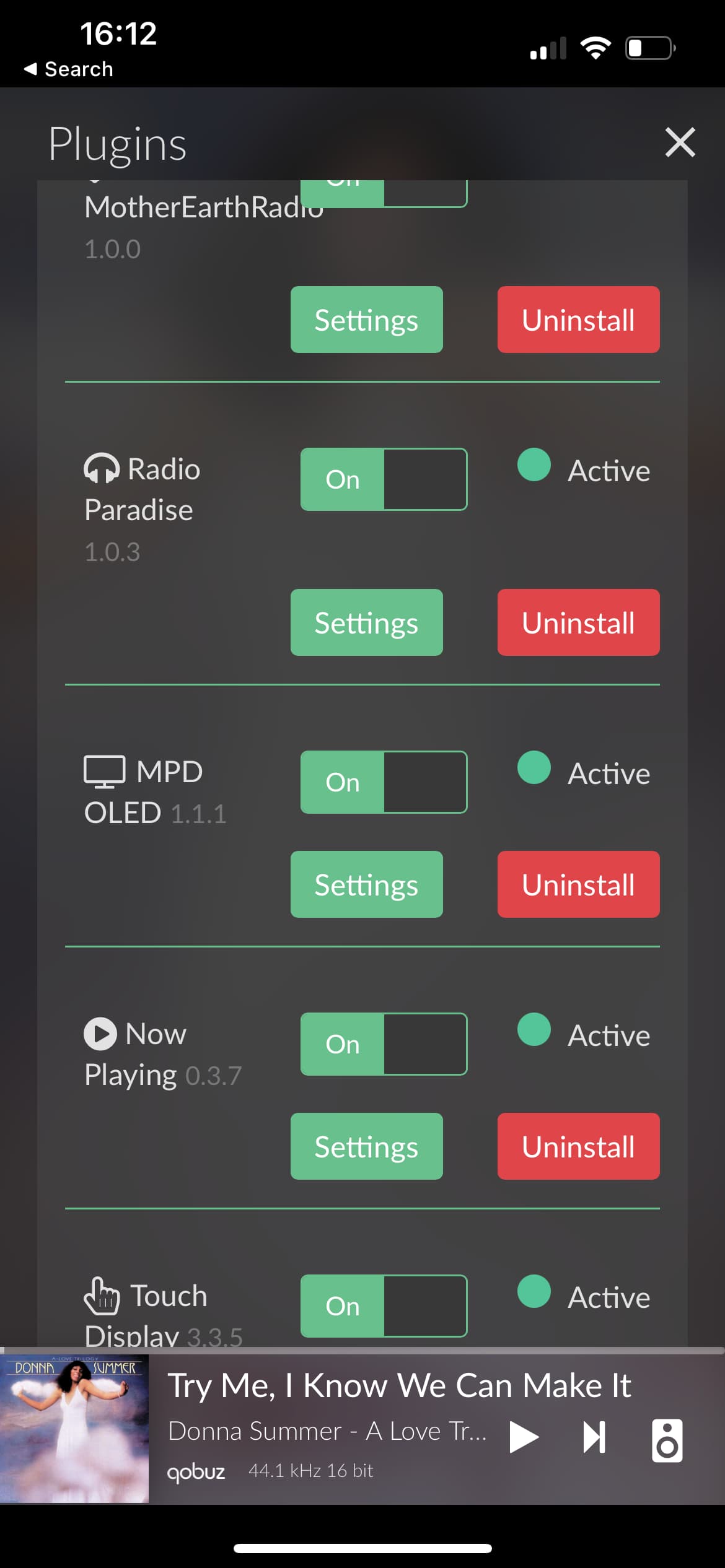Play the Donna Summer track
The width and height of the screenshot is (725, 1568).
(x=524, y=1437)
